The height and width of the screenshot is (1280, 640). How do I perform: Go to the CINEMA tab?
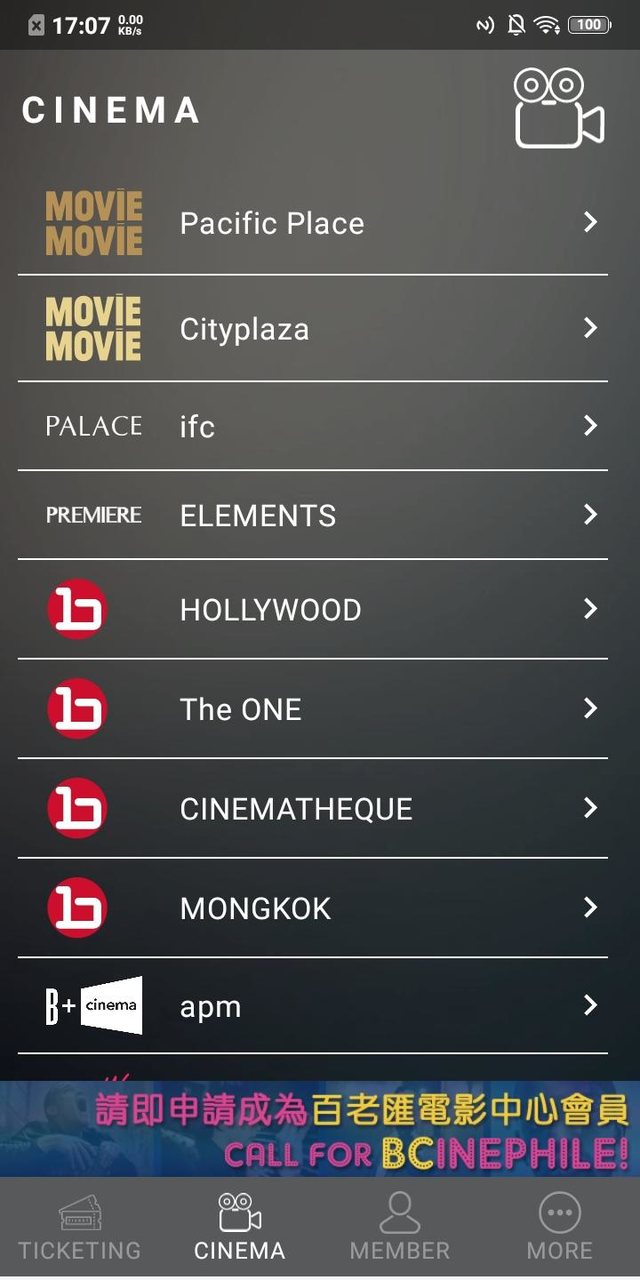click(x=240, y=1228)
